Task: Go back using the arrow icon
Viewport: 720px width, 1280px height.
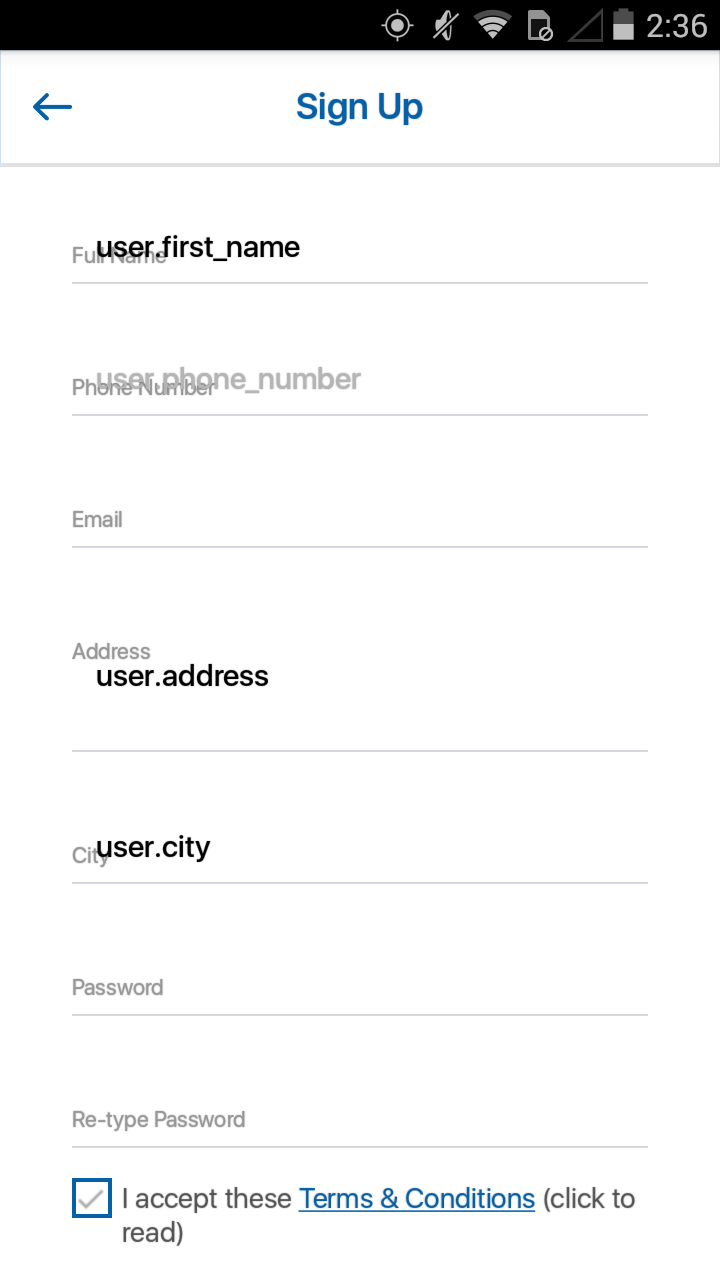Action: [52, 107]
